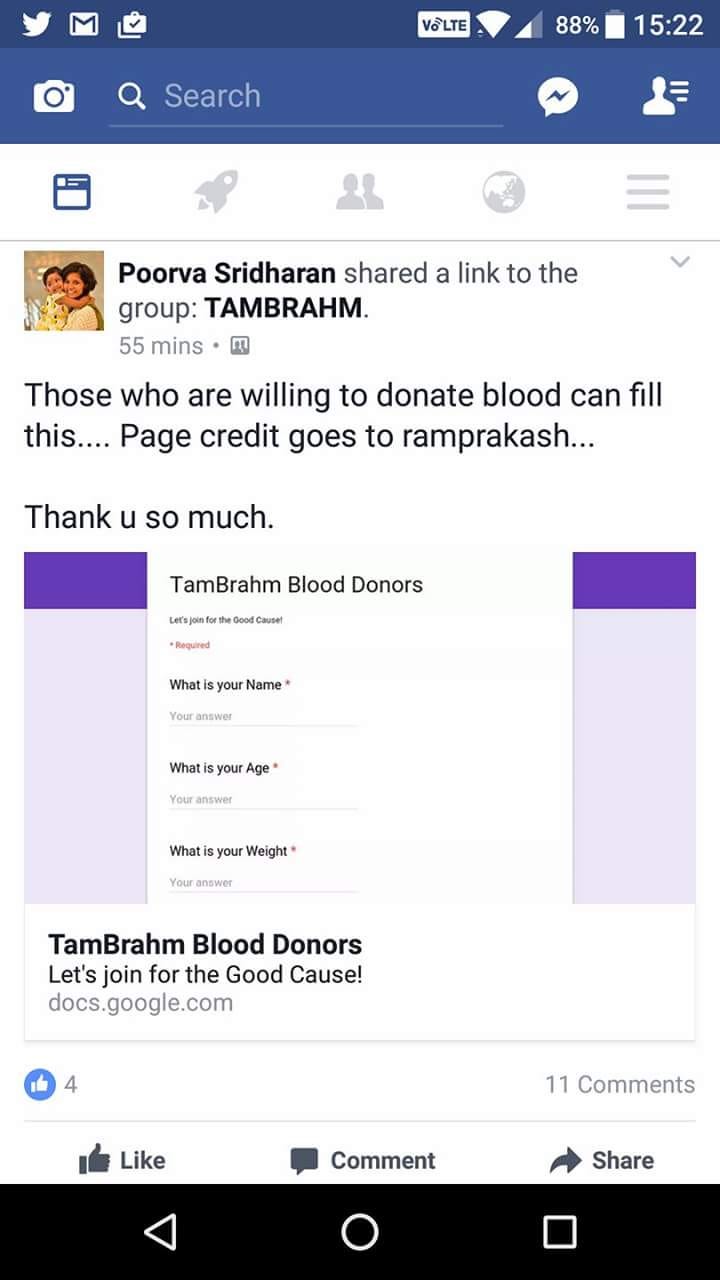The height and width of the screenshot is (1280, 720).
Task: Switch to the News Feed tab
Action: 72,192
